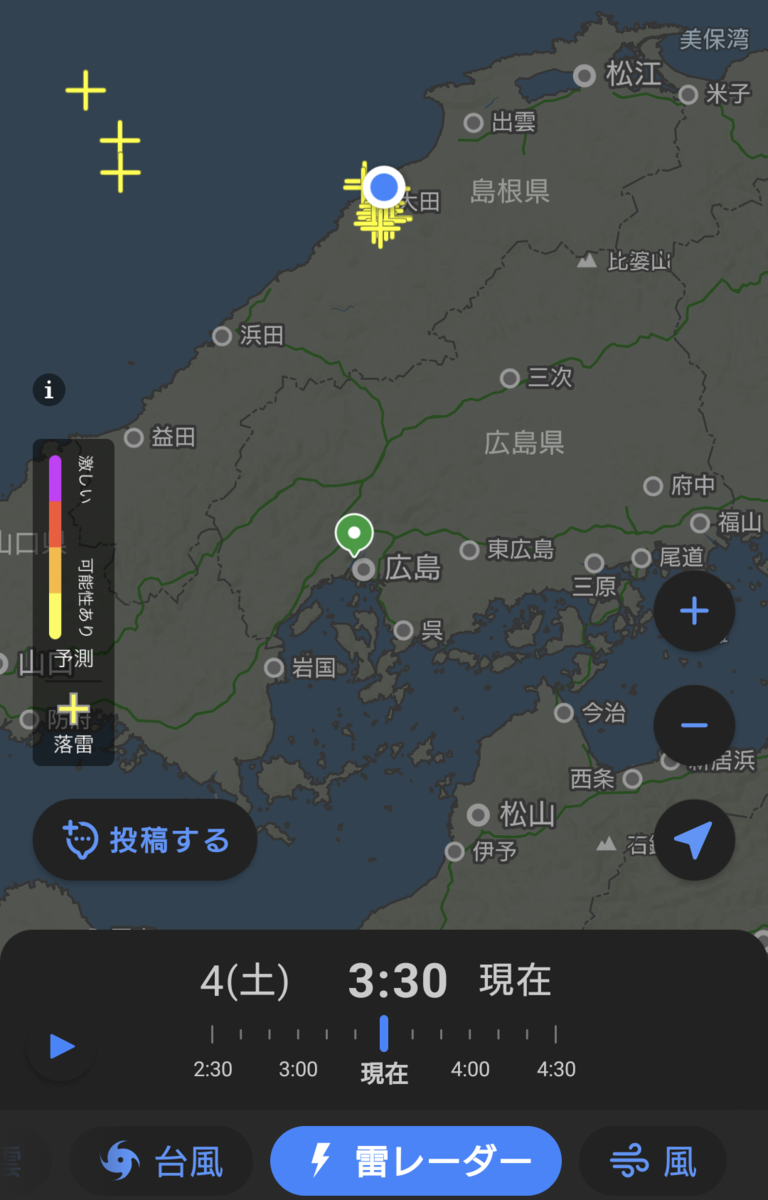Screen dimensions: 768x1200
Task: Center map on current location
Action: click(694, 840)
